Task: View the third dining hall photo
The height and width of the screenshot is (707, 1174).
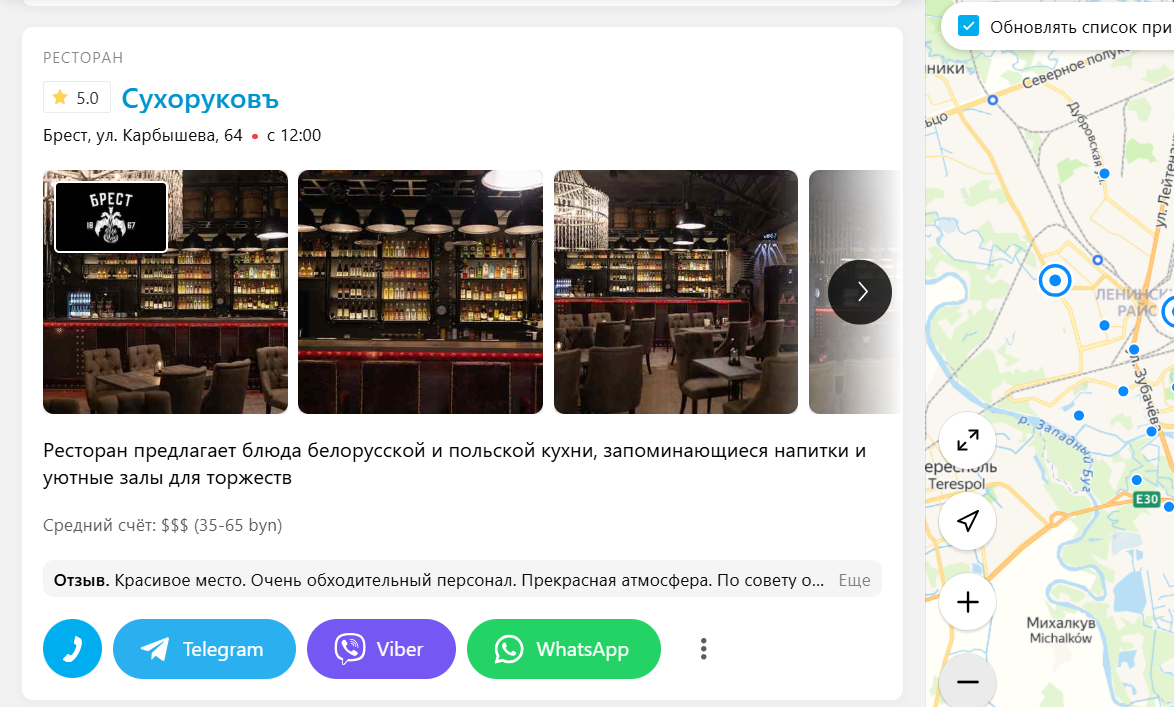Action: (675, 292)
